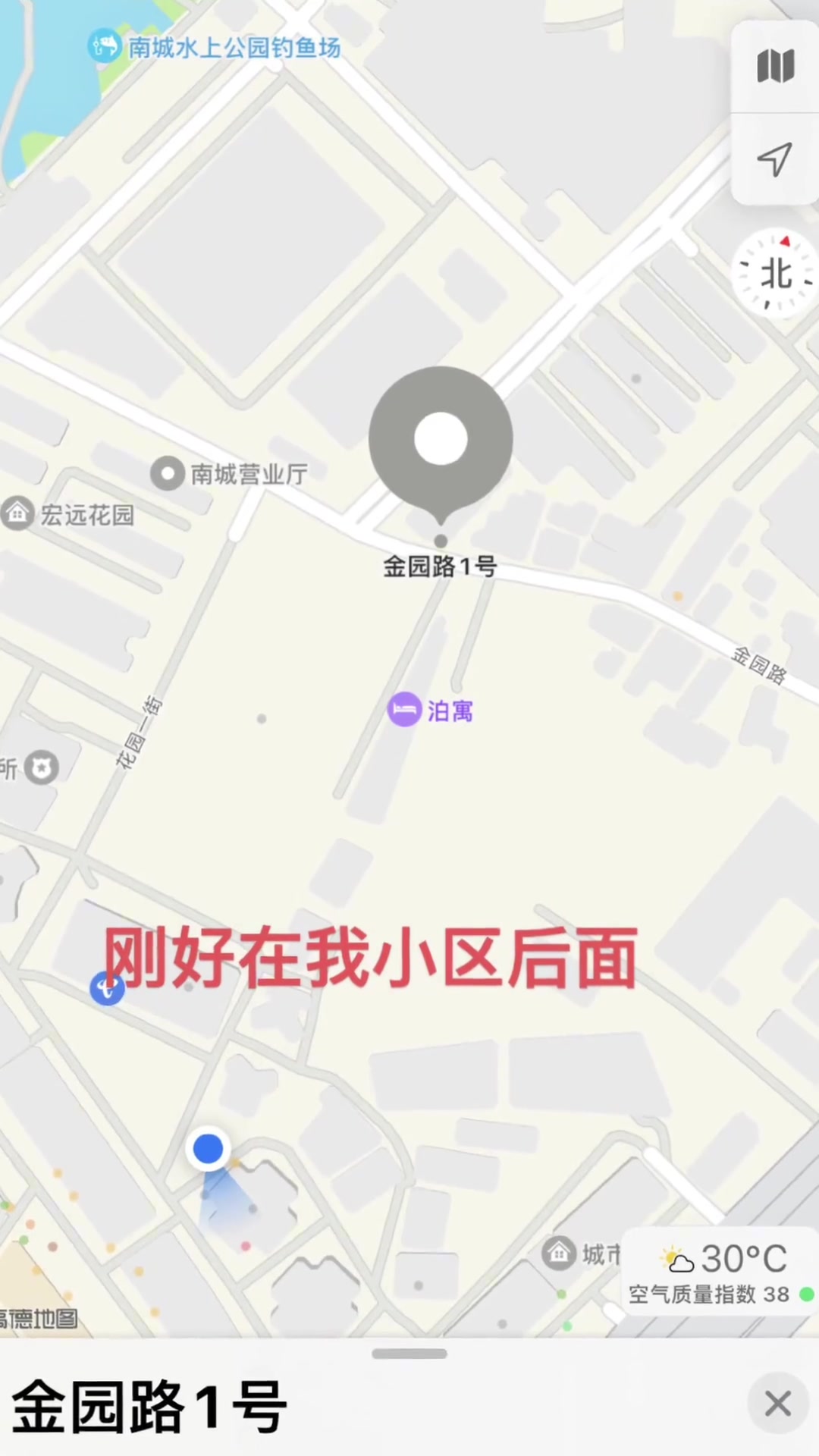Close the 金园路1号 place card
Viewport: 819px width, 1456px height.
[x=777, y=1404]
